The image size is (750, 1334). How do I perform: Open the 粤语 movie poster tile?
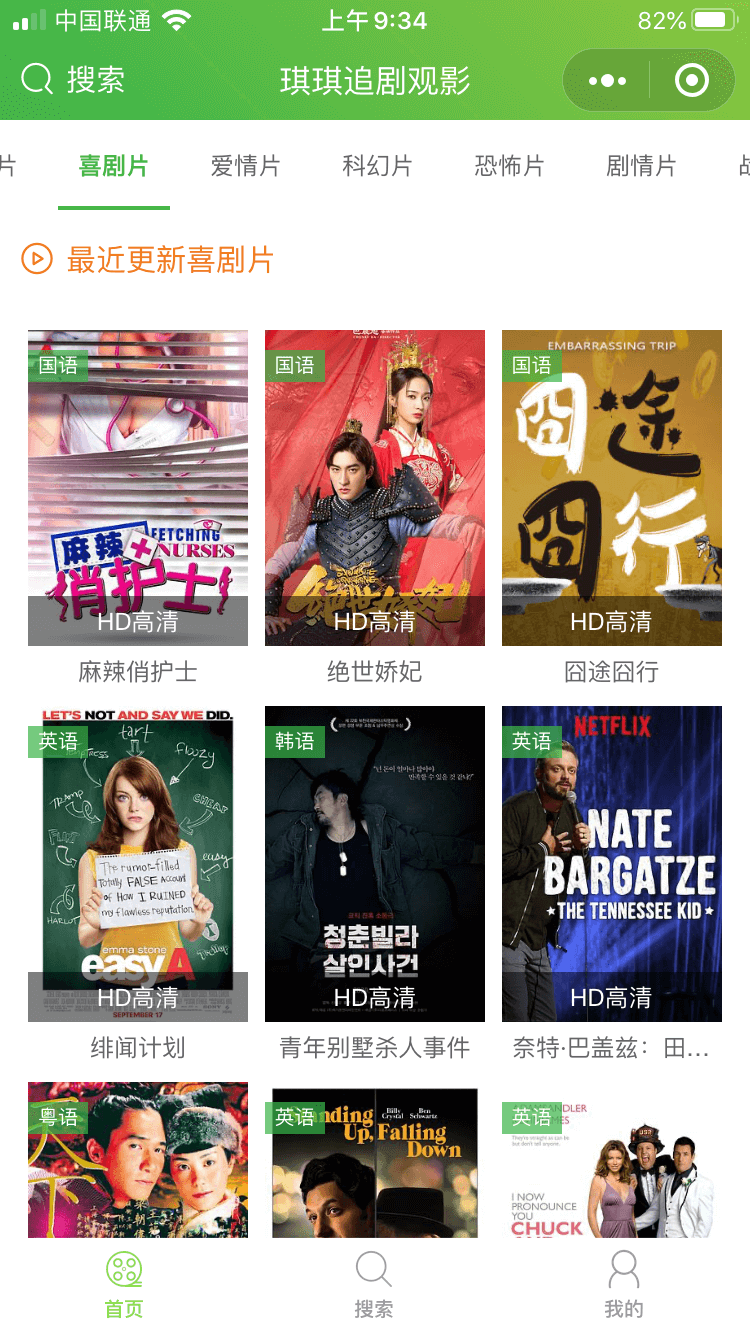tap(138, 1160)
